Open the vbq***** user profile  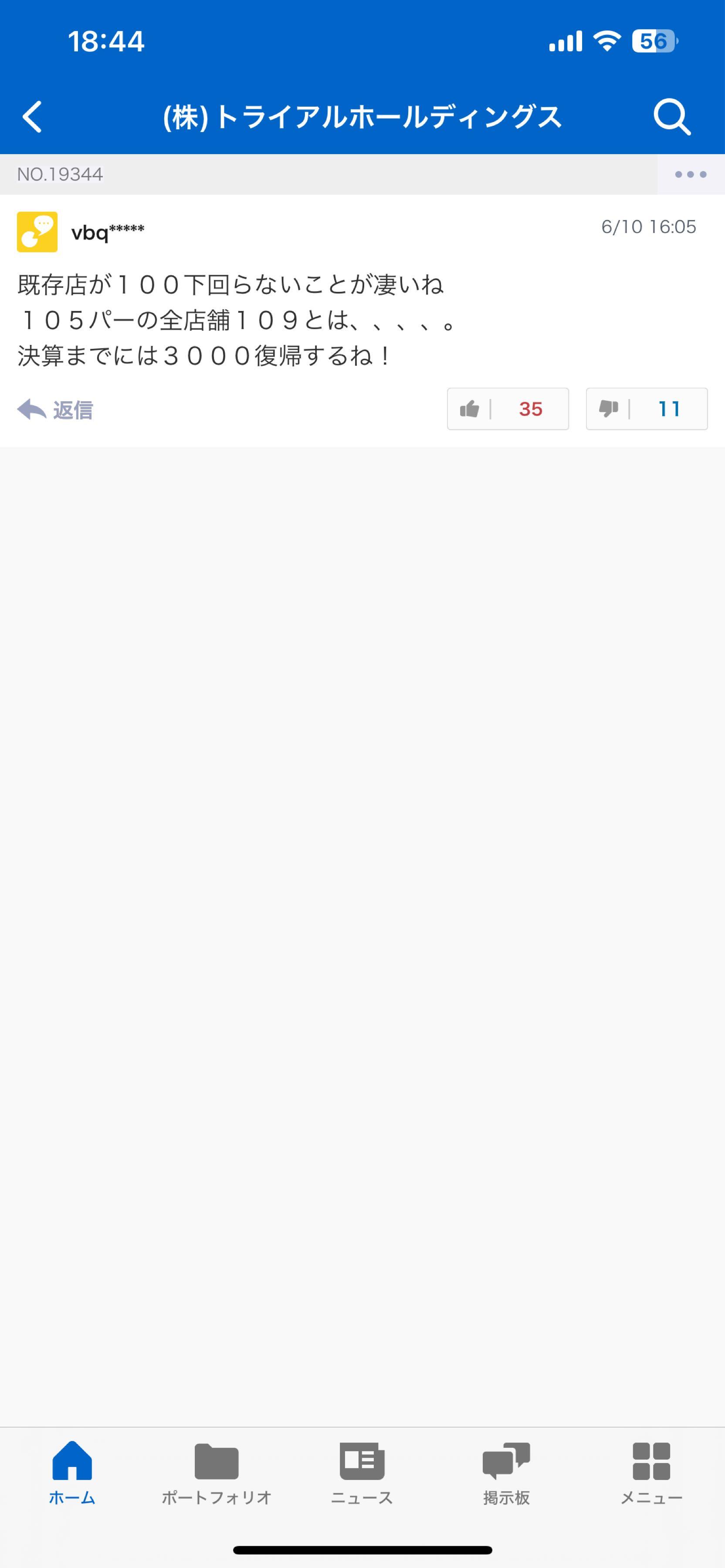107,232
